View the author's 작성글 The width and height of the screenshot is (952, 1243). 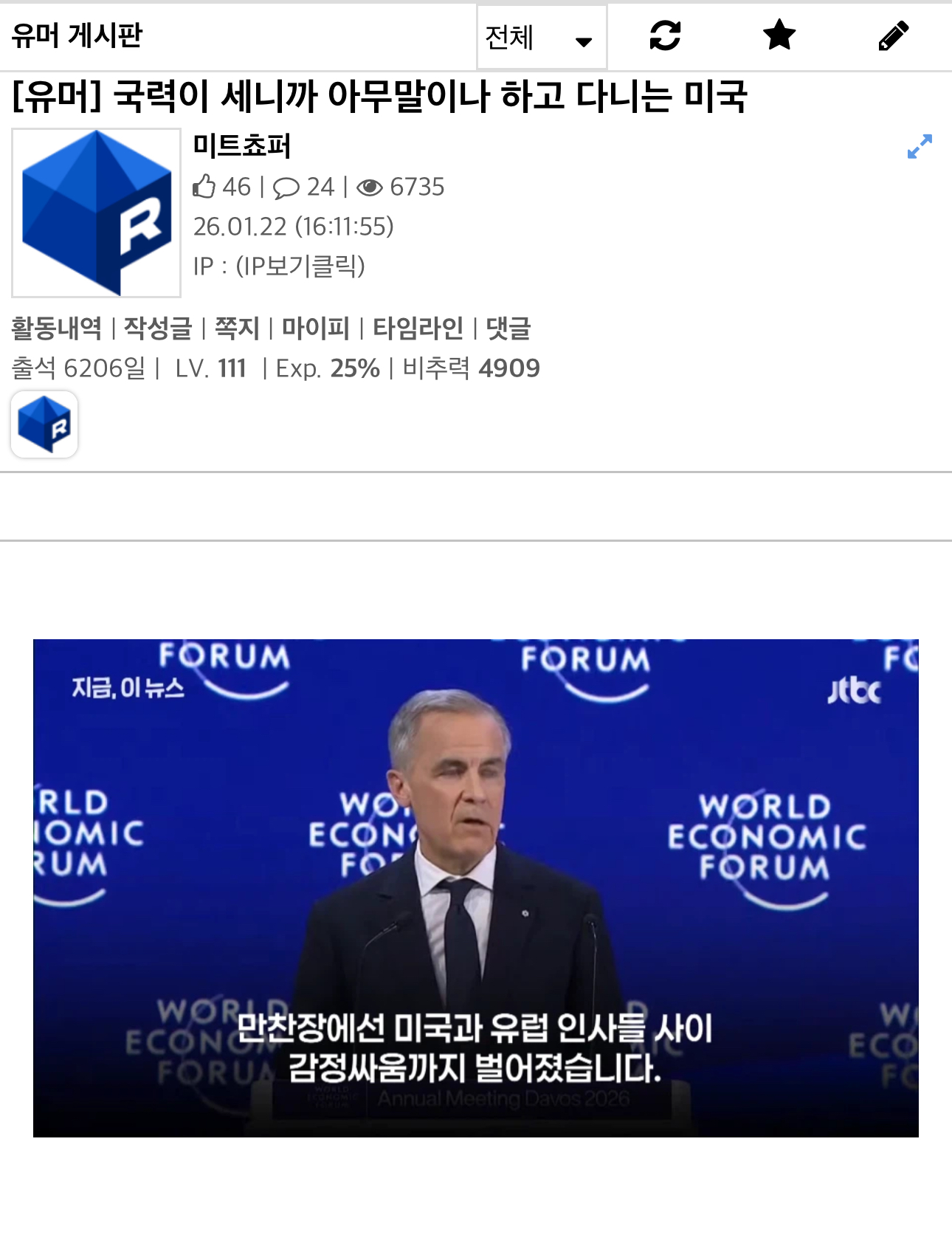[157, 328]
